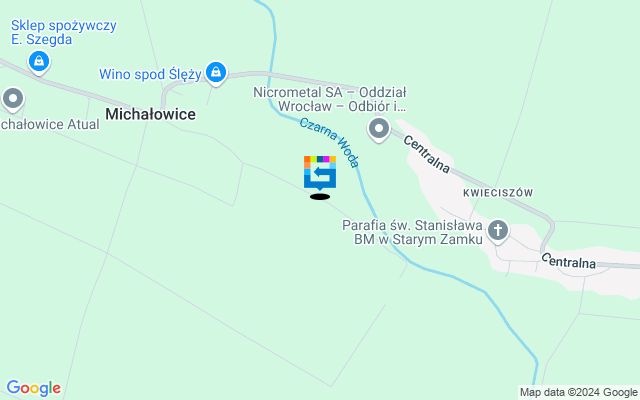Open the Wino spod Ślęży shop marker

(x=216, y=72)
